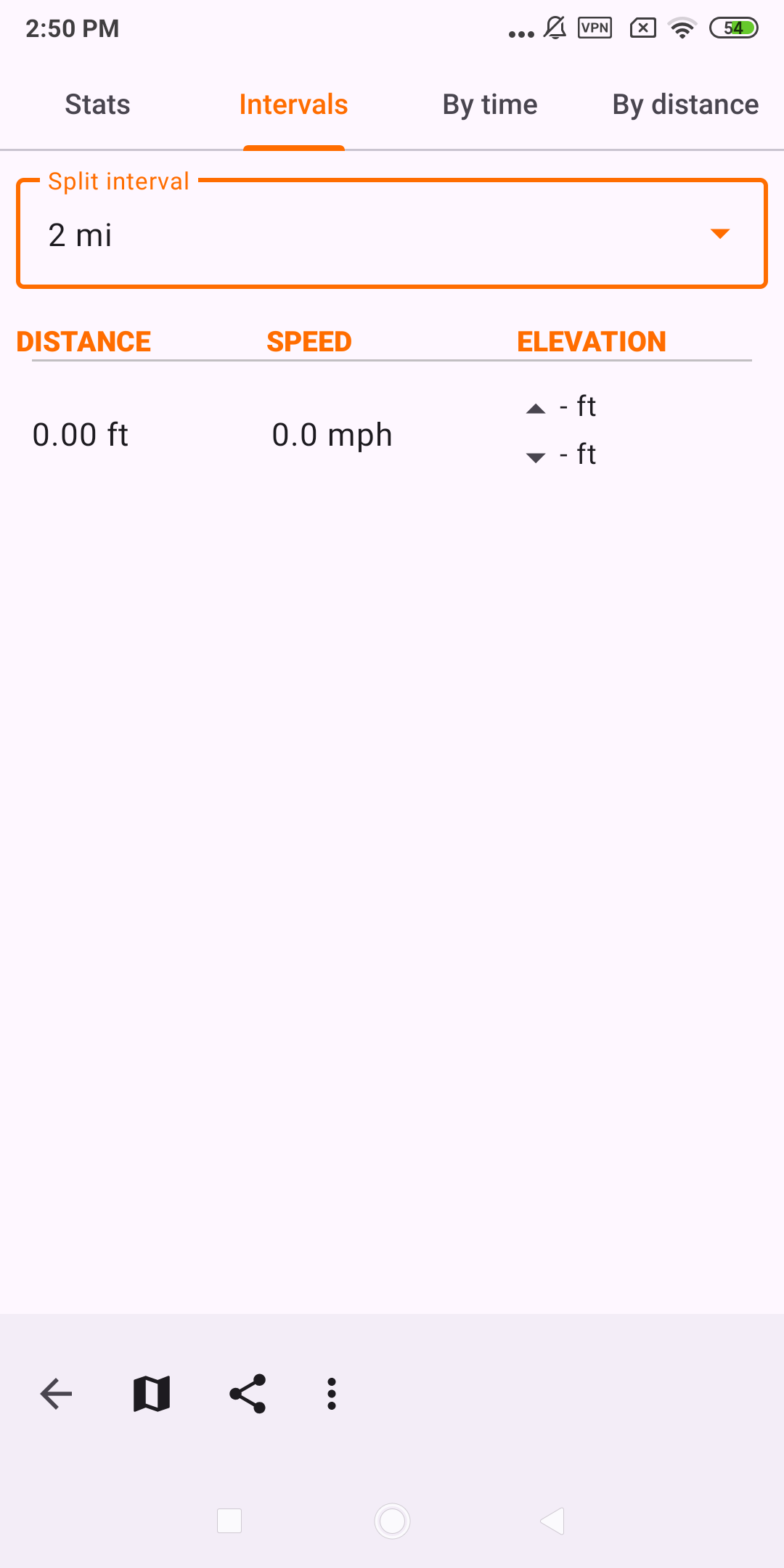Viewport: 784px width, 1568px height.
Task: Expand the Split interval dropdown
Action: point(392,234)
